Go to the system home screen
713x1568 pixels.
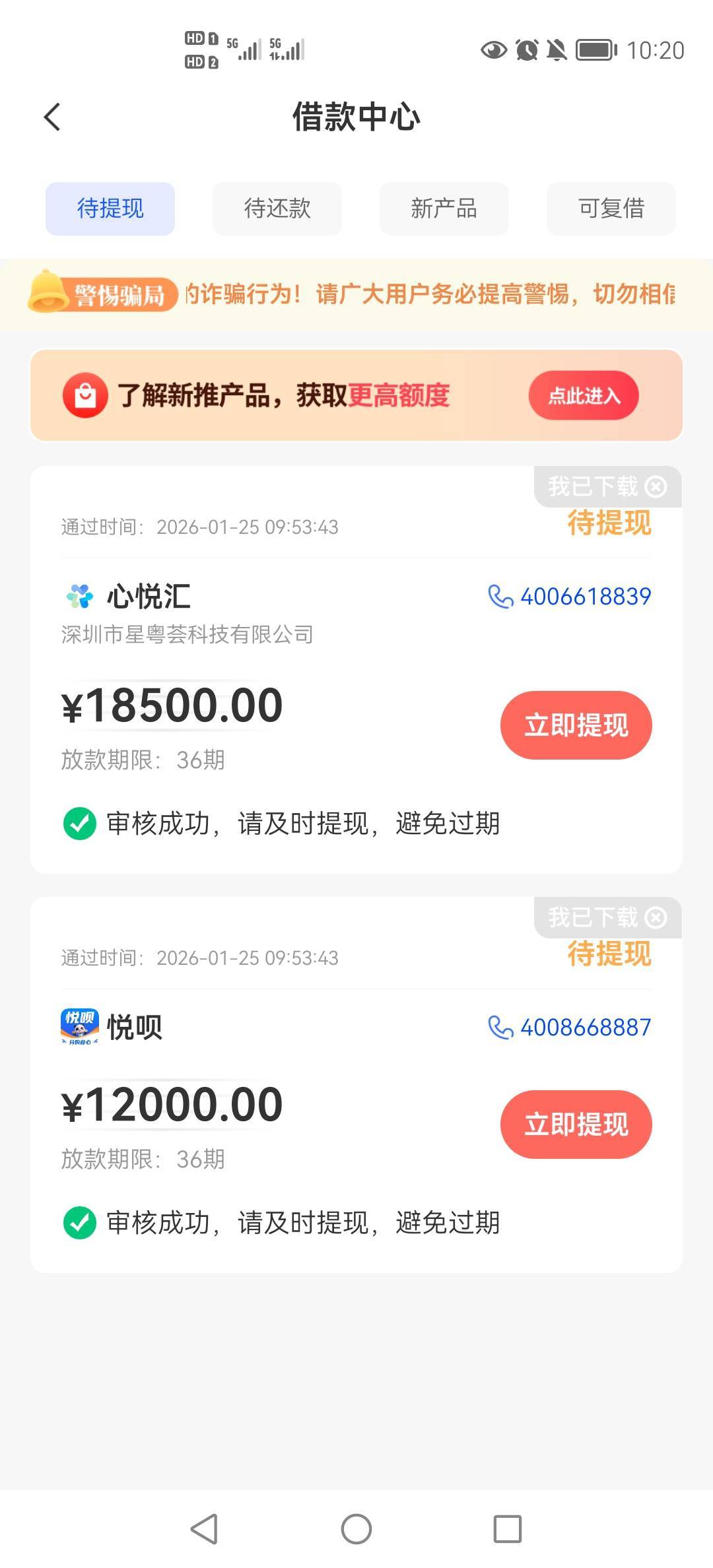pos(356,1529)
